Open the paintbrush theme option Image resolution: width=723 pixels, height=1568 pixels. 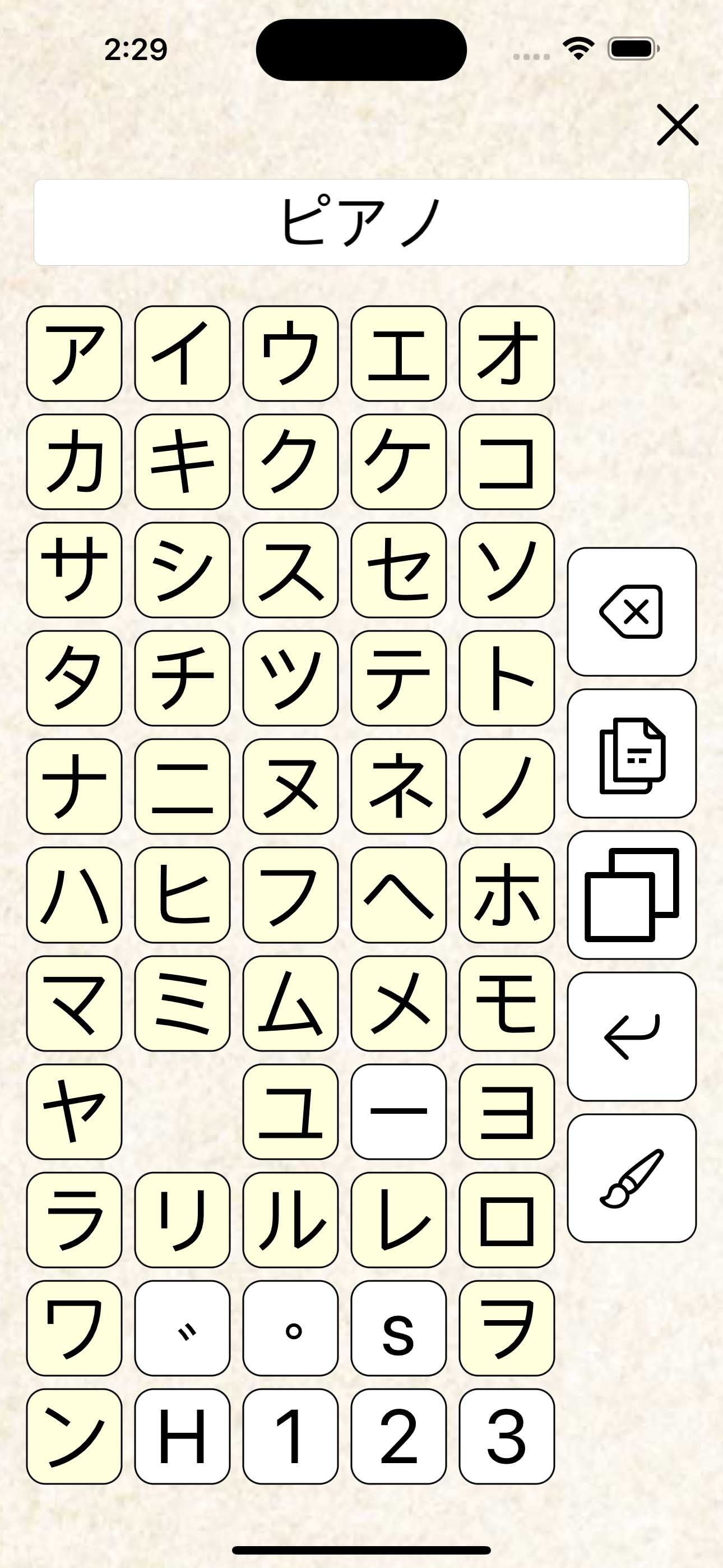[x=632, y=1178]
